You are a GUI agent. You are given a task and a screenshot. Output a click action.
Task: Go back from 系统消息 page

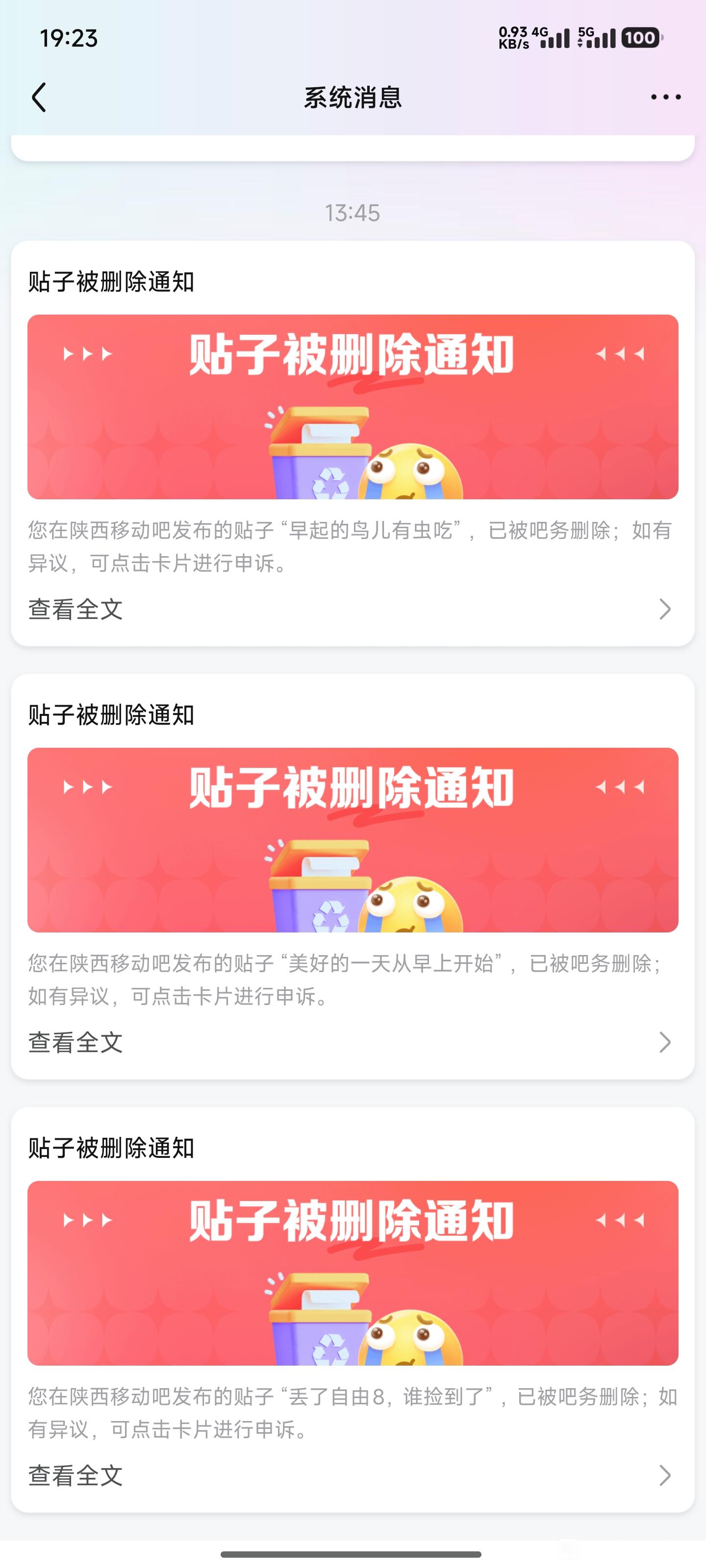tap(39, 98)
